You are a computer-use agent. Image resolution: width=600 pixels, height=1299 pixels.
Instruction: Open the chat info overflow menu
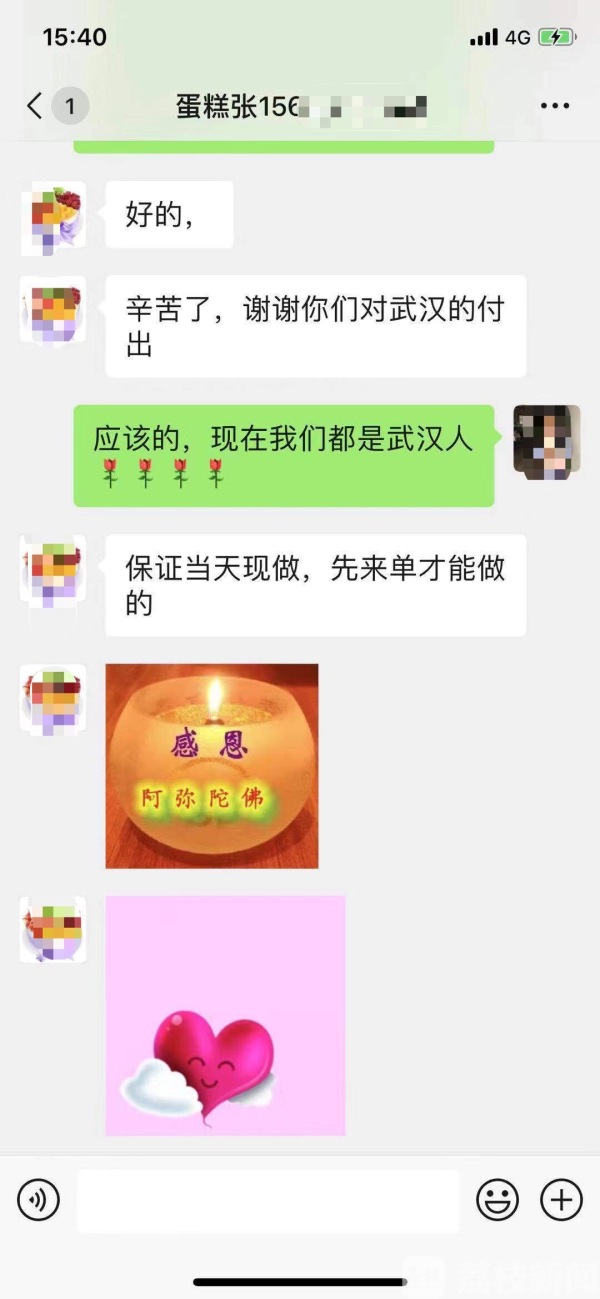tap(555, 106)
